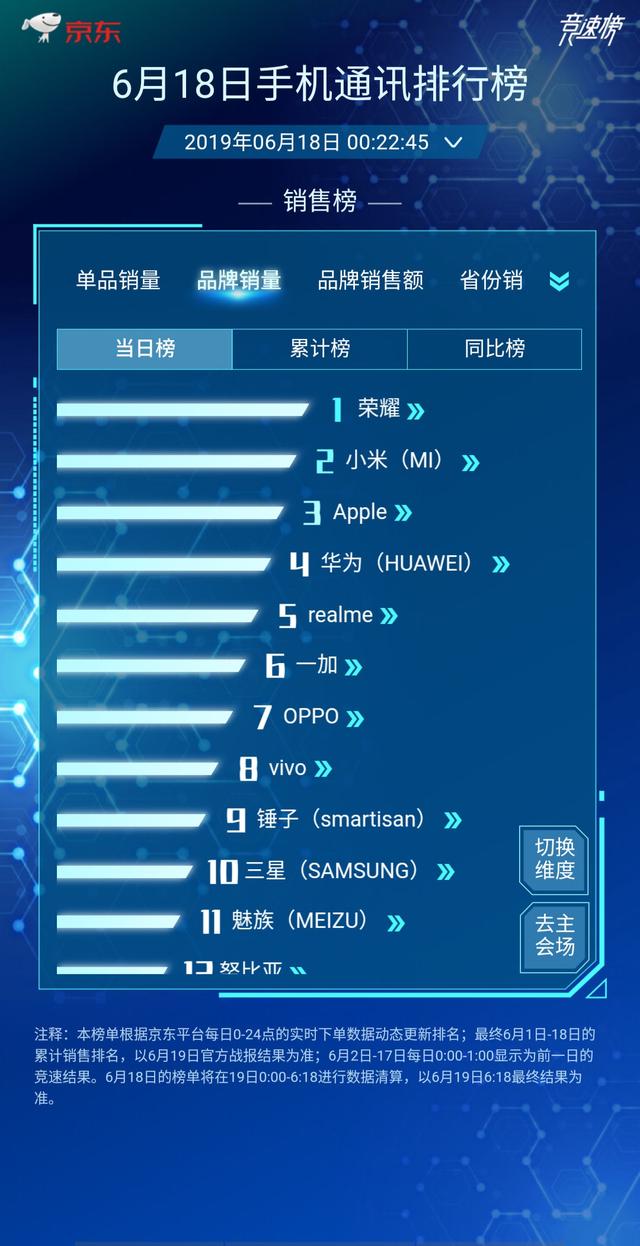Switch to 同比榜
Screen dimensions: 640x1246
(494, 349)
